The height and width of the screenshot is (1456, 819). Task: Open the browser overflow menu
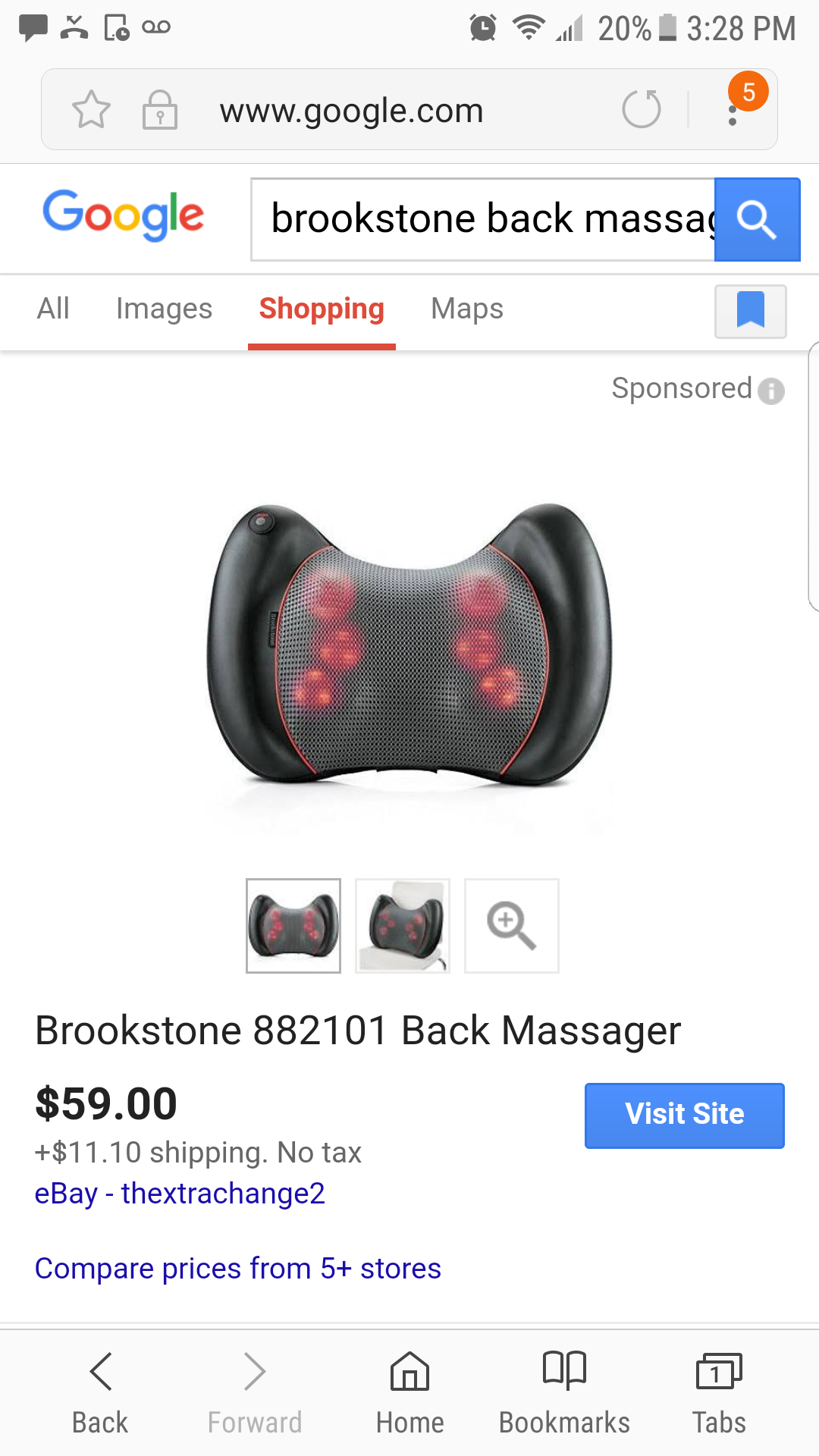tap(733, 110)
